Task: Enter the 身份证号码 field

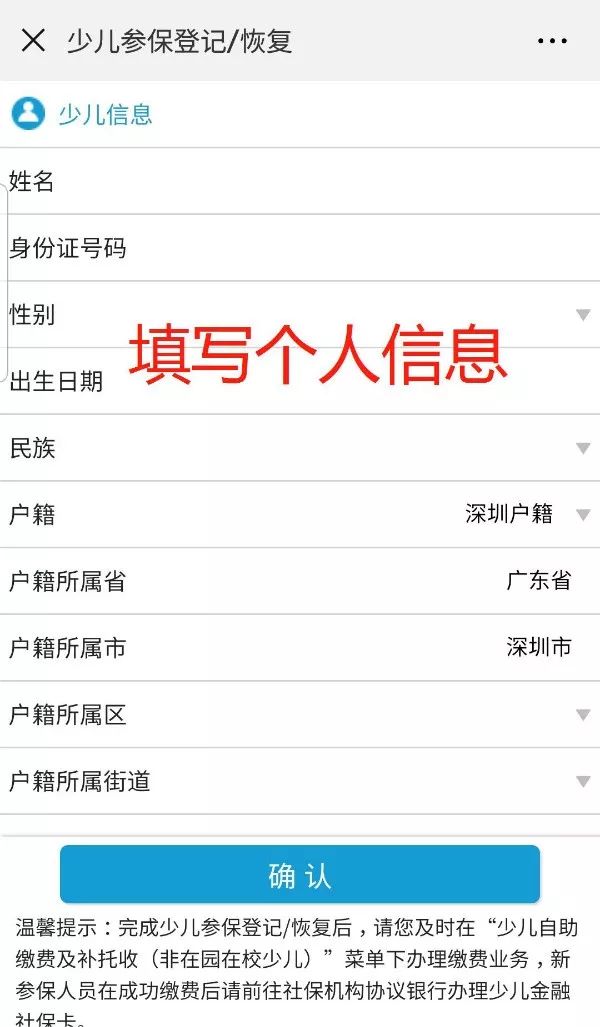Action: (x=300, y=248)
